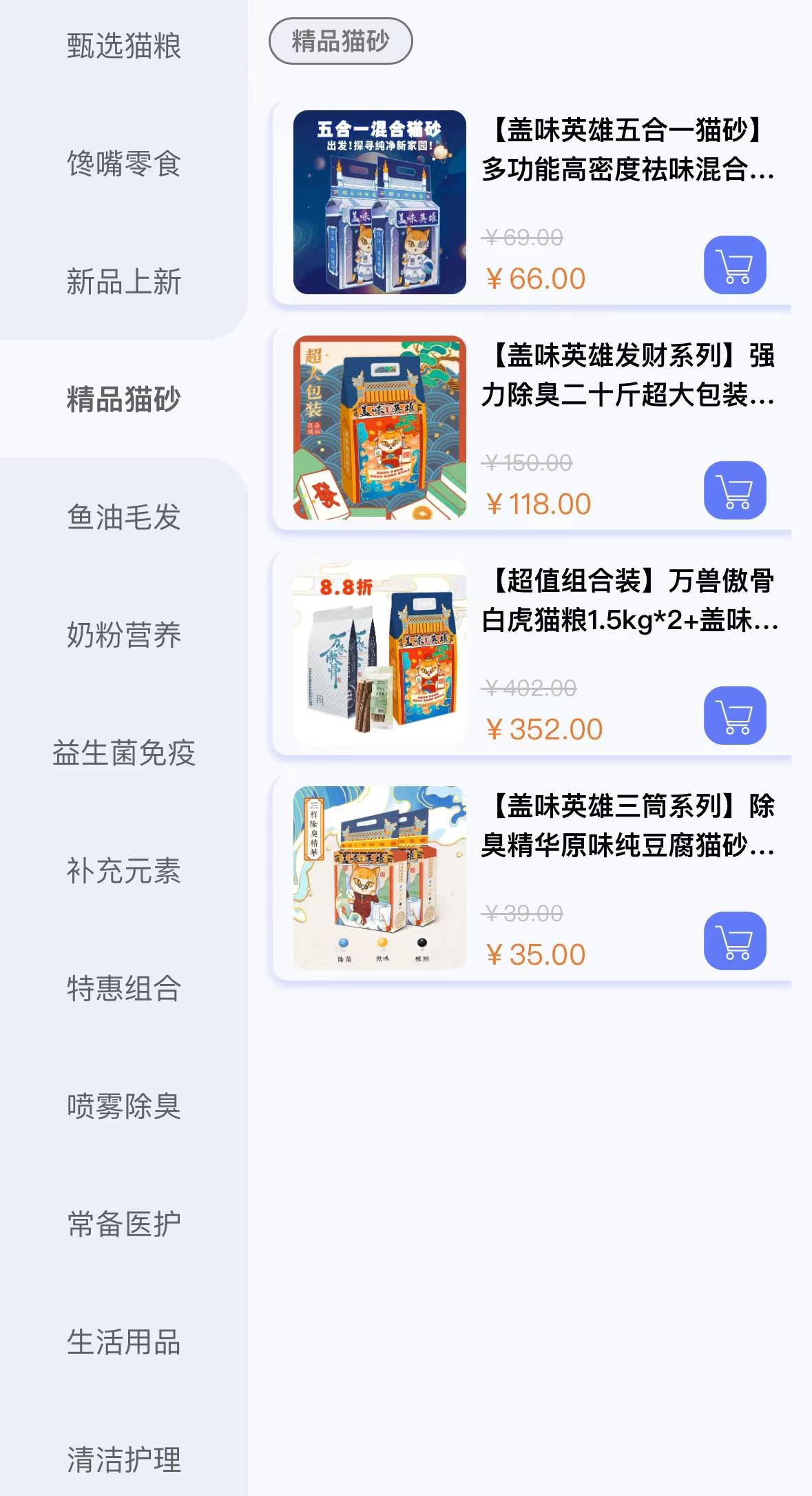View the 盖味英雄发财系列 product details
The width and height of the screenshot is (812, 1496).
click(x=627, y=376)
